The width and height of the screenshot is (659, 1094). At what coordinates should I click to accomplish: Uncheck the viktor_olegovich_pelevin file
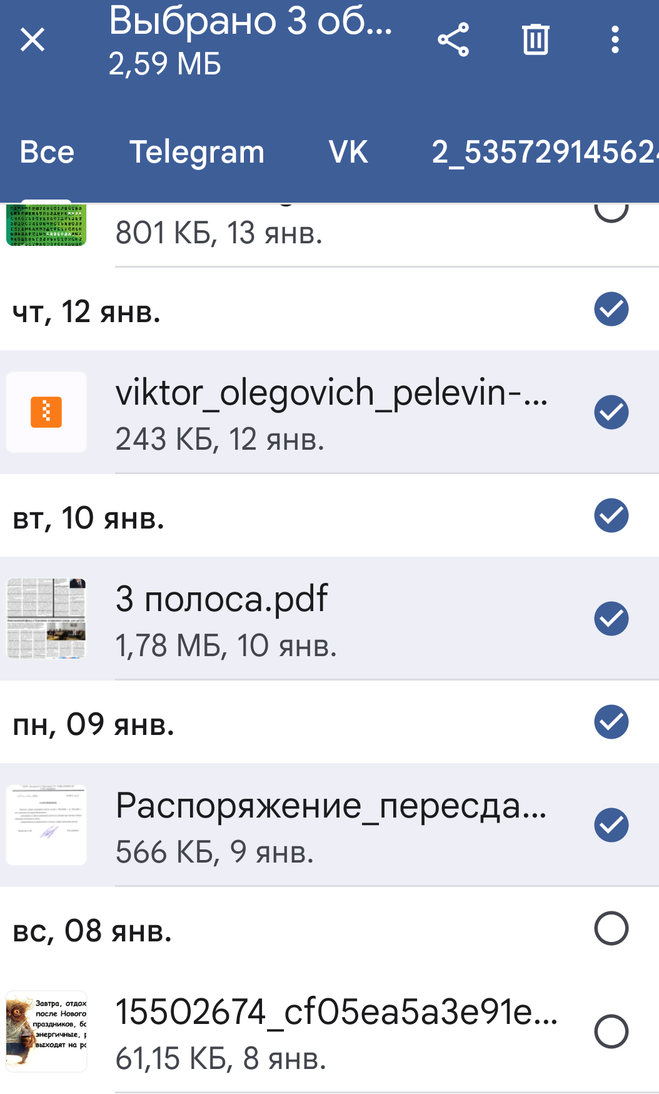click(611, 412)
